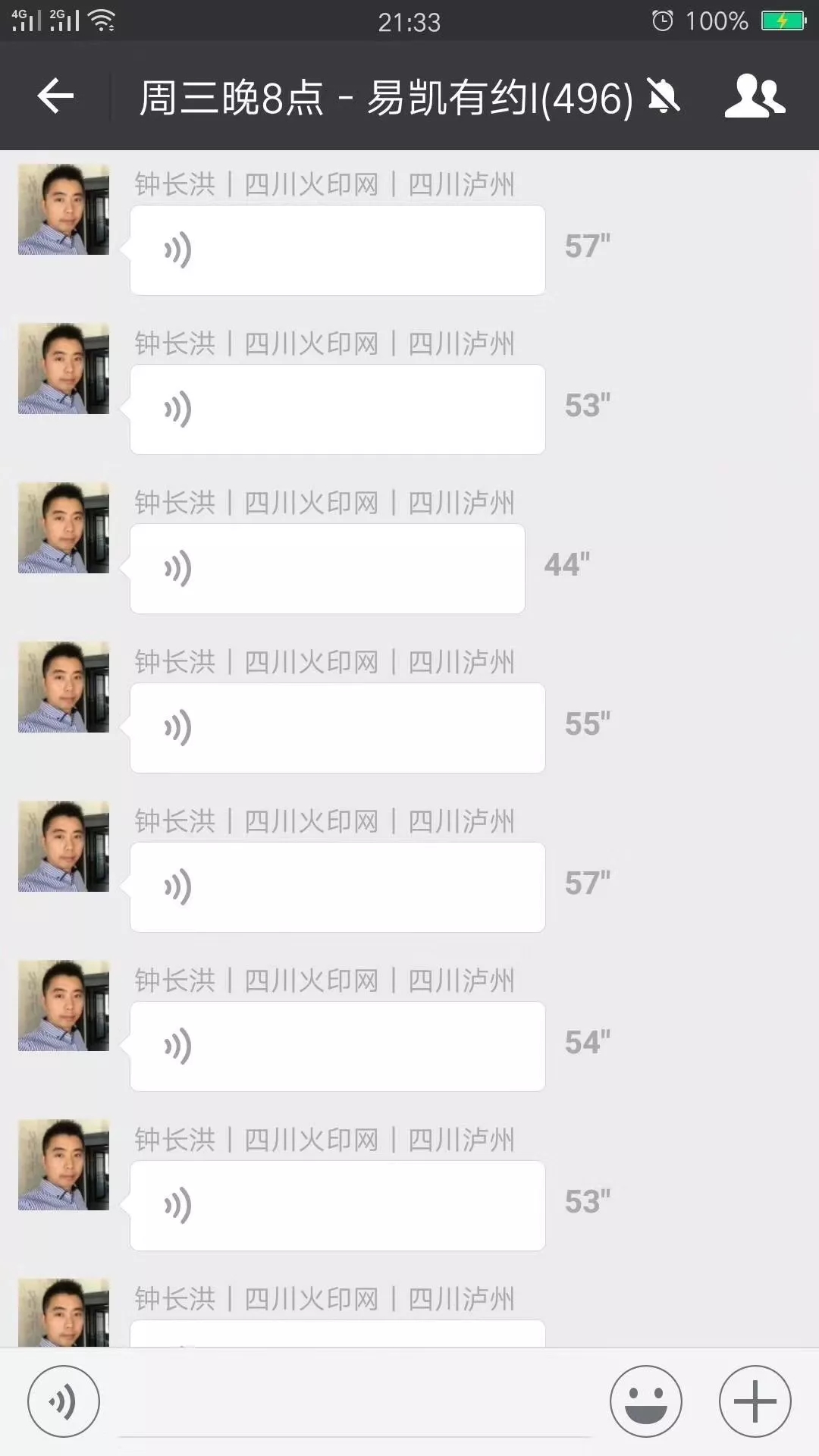Switch to voice input mode
The image size is (819, 1456).
(64, 1401)
